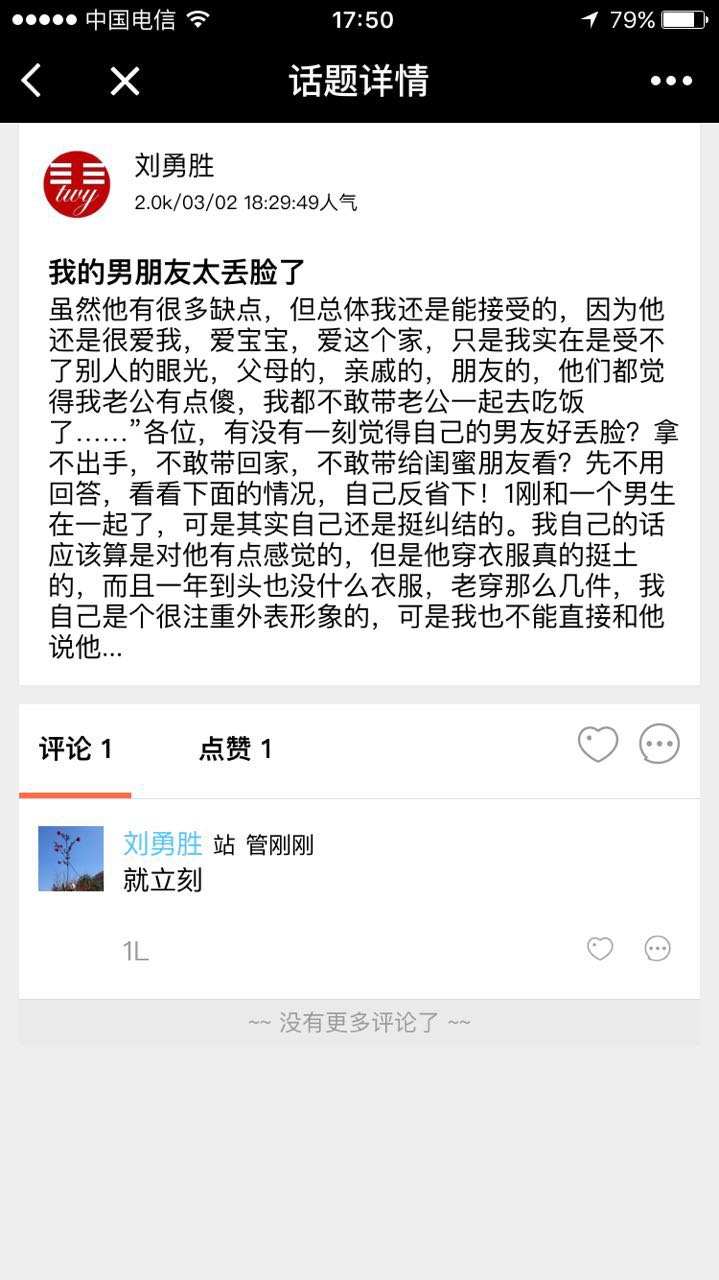
Task: Switch to the 评论 1 tab
Action: (76, 749)
